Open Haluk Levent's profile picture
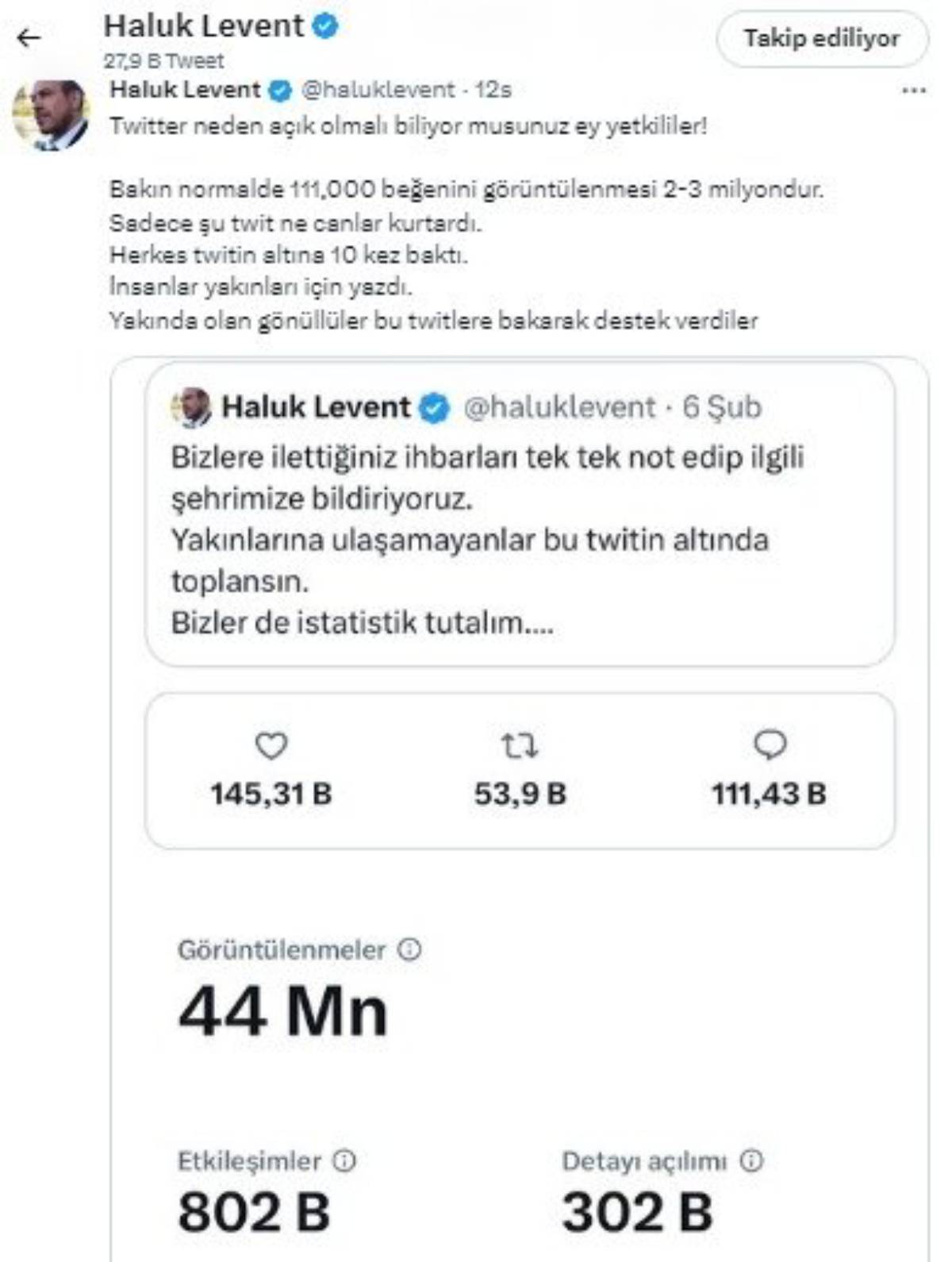The image size is (952, 1262). pyautogui.click(x=51, y=115)
